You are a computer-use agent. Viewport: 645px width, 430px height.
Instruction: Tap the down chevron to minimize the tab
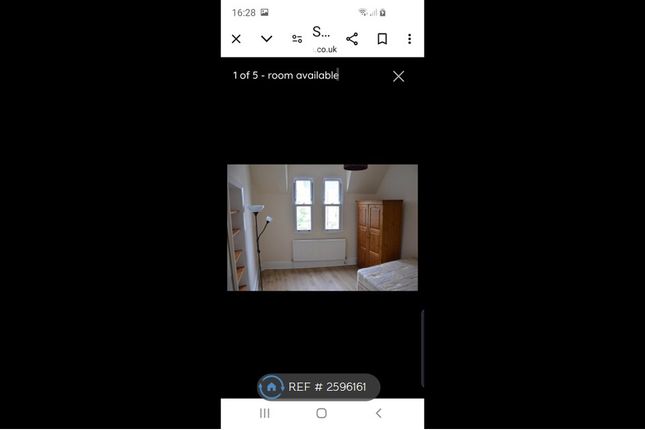[267, 39]
